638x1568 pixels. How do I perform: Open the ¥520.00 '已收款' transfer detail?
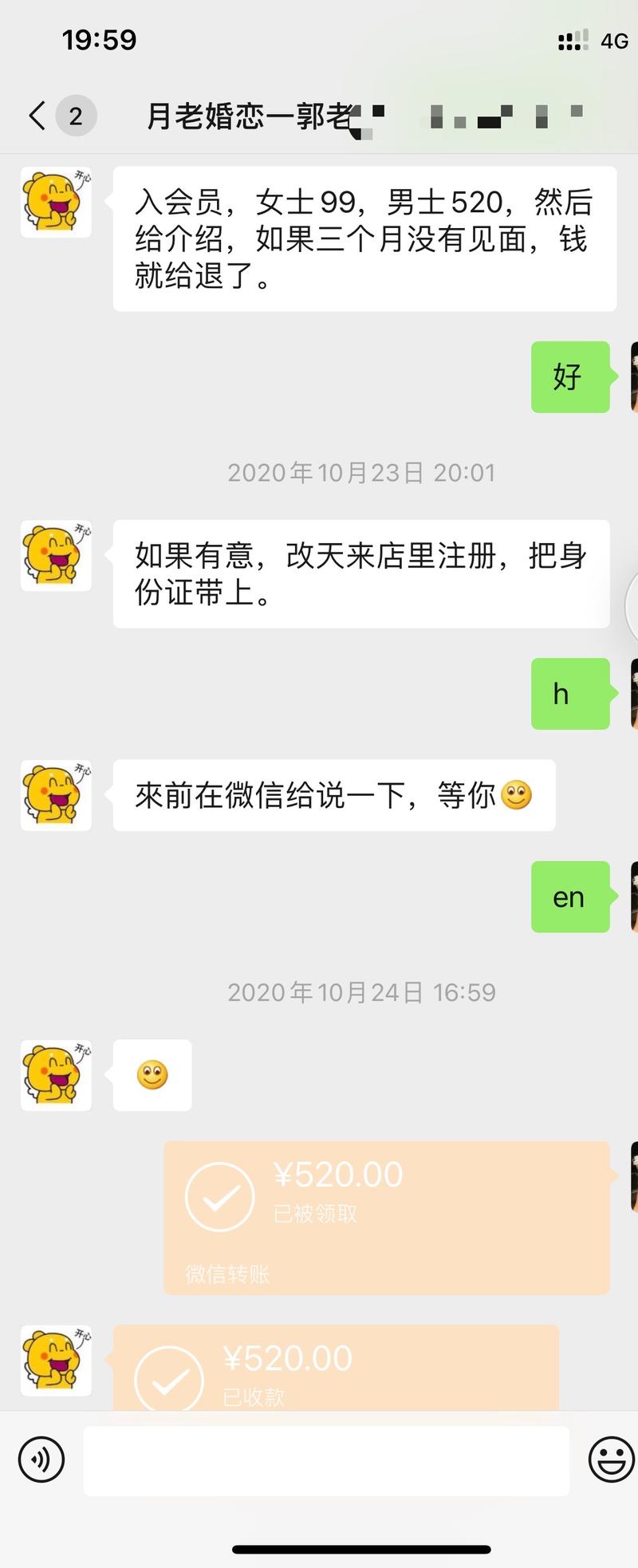coord(343,1372)
